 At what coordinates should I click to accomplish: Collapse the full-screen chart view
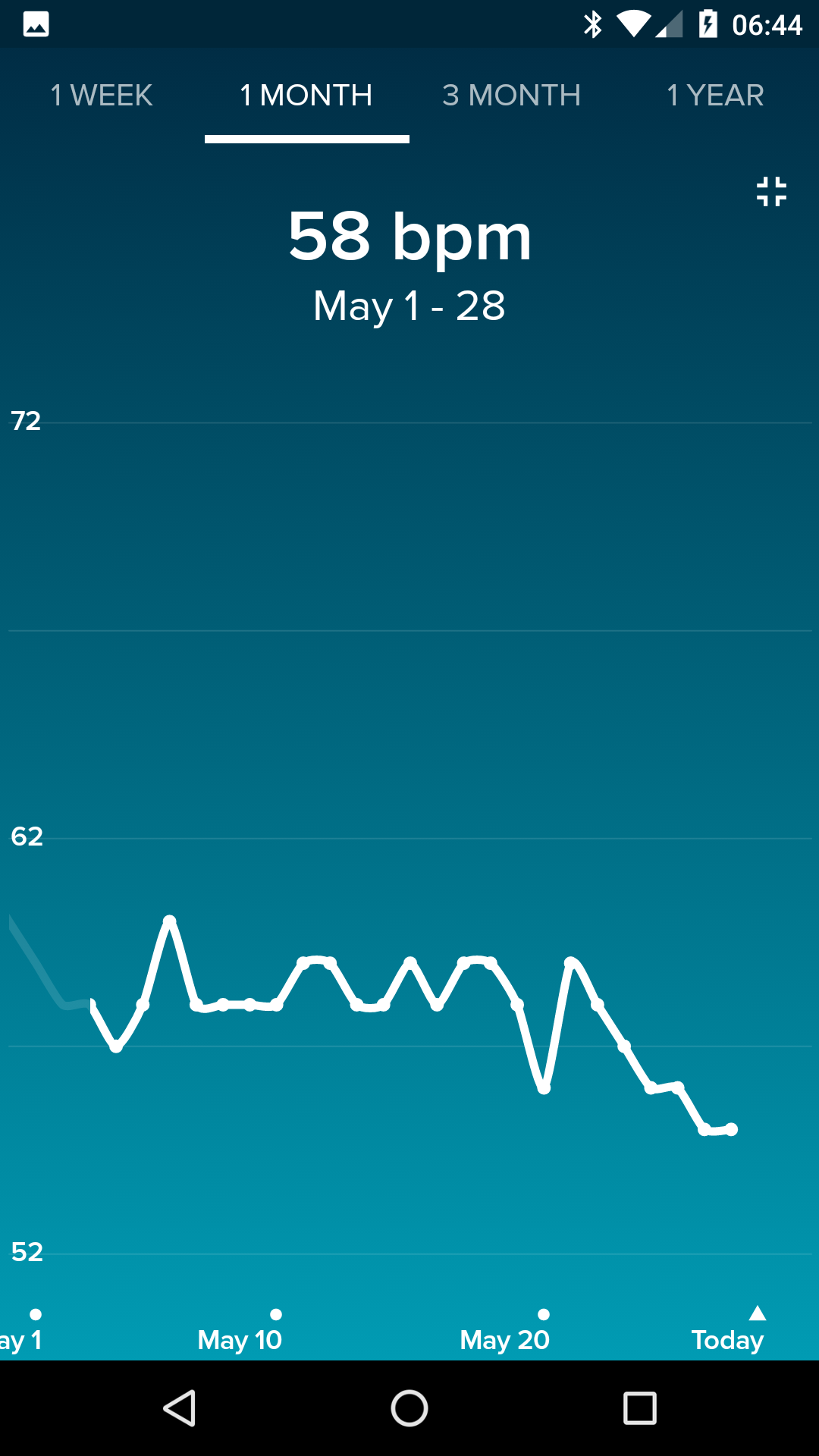point(771,191)
